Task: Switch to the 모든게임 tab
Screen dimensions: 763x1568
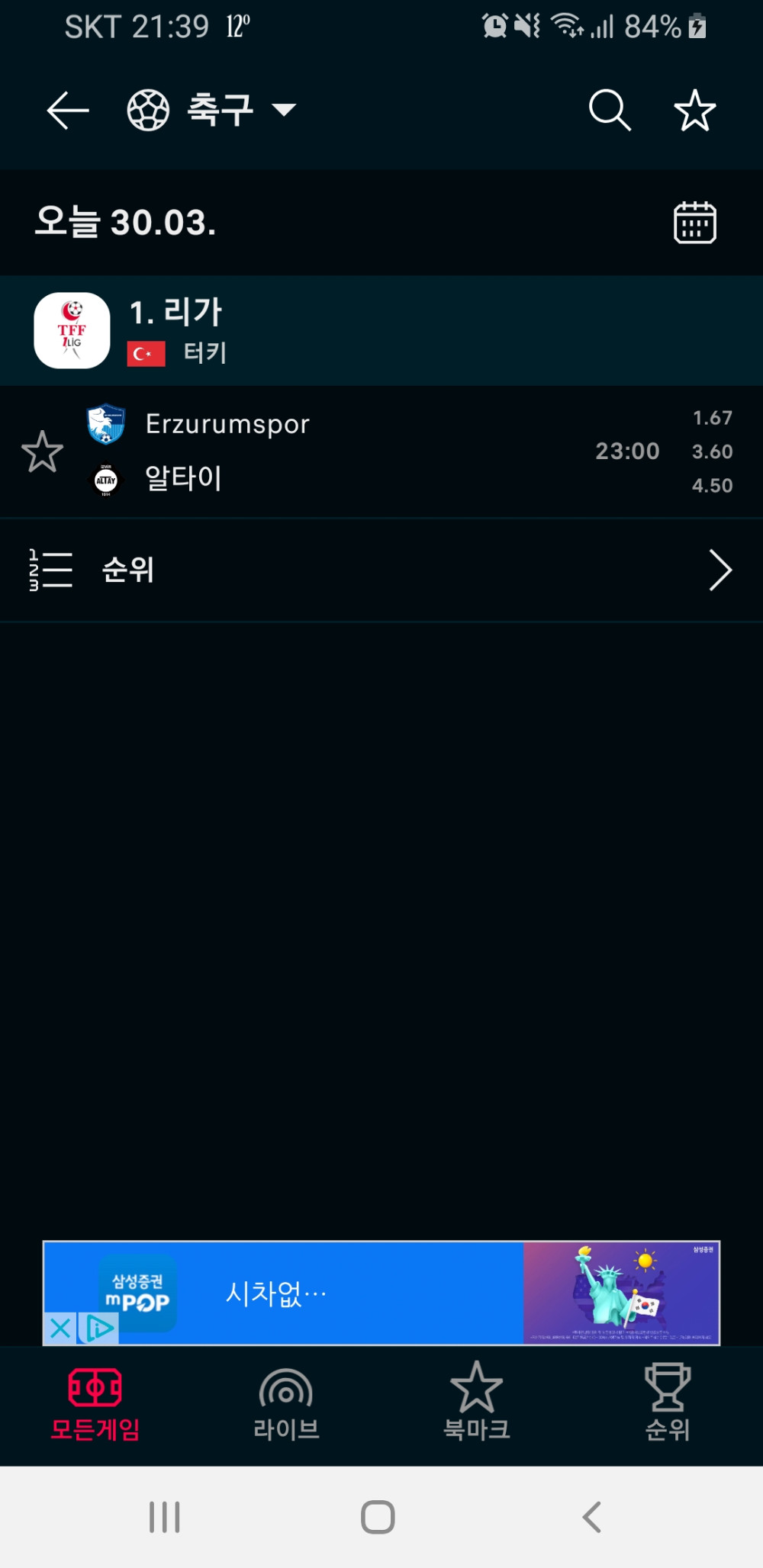Action: point(95,1405)
